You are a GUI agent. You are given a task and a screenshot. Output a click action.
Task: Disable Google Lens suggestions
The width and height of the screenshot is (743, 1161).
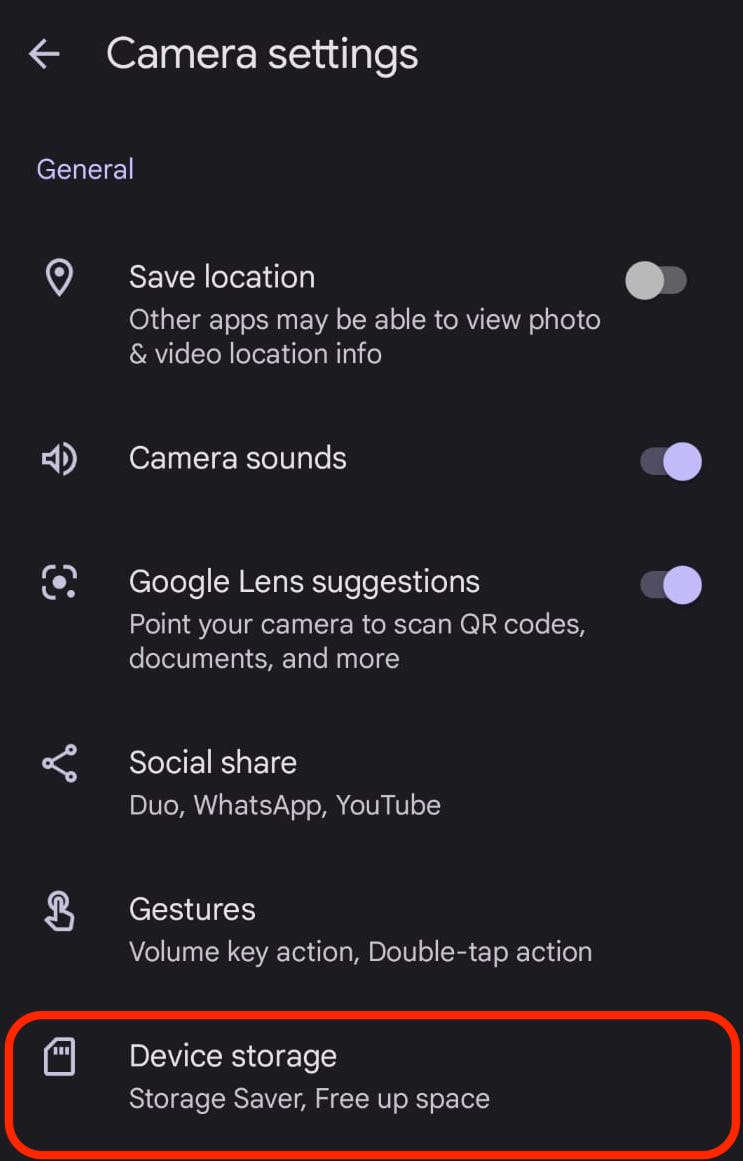[x=670, y=585]
